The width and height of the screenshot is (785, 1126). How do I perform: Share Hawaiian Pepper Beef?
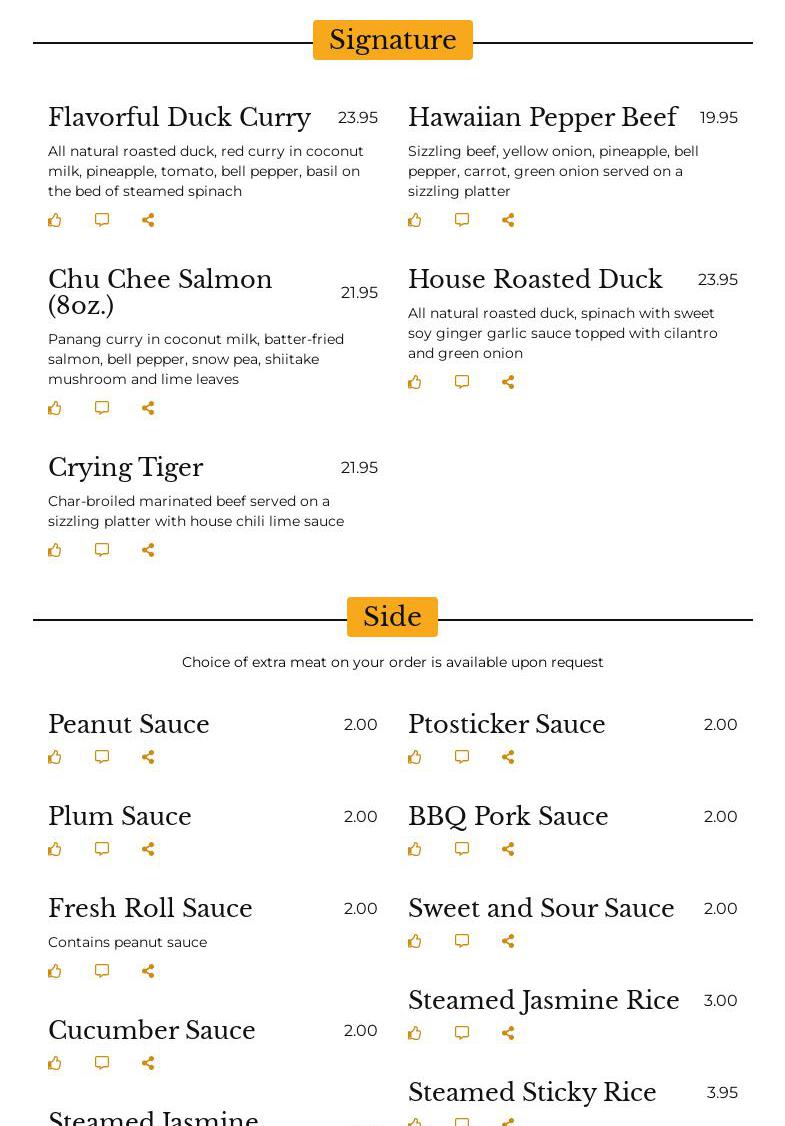508,220
